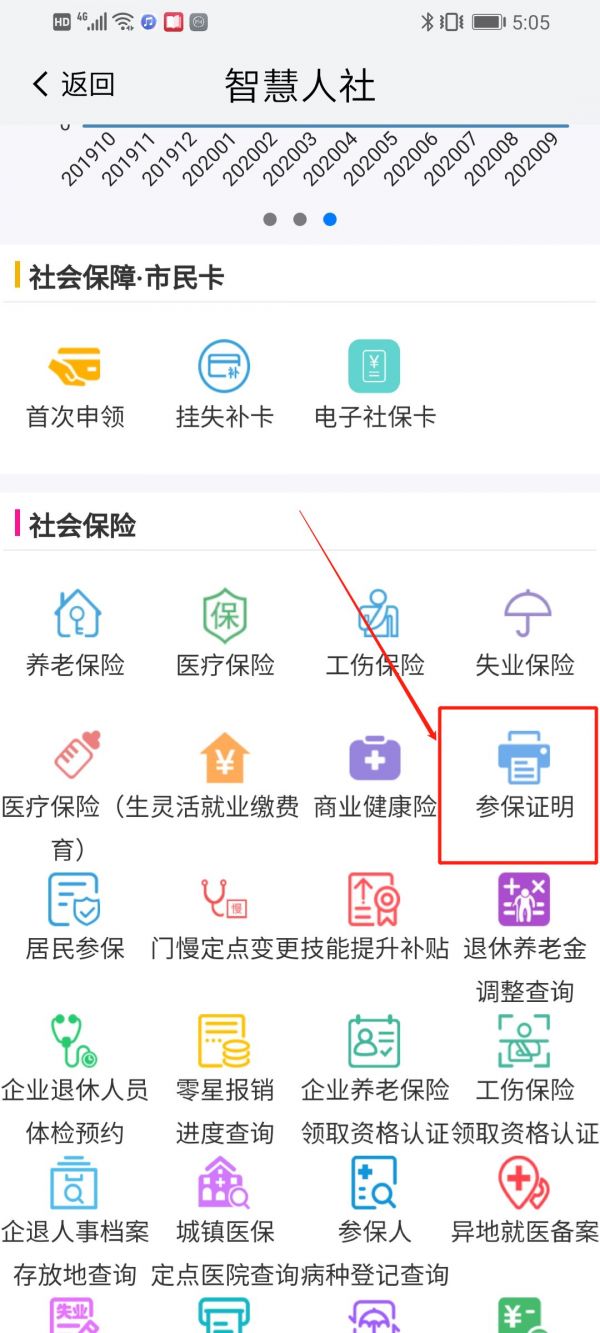Open 电子社保卡
This screenshot has height=1333, width=600.
[x=374, y=367]
